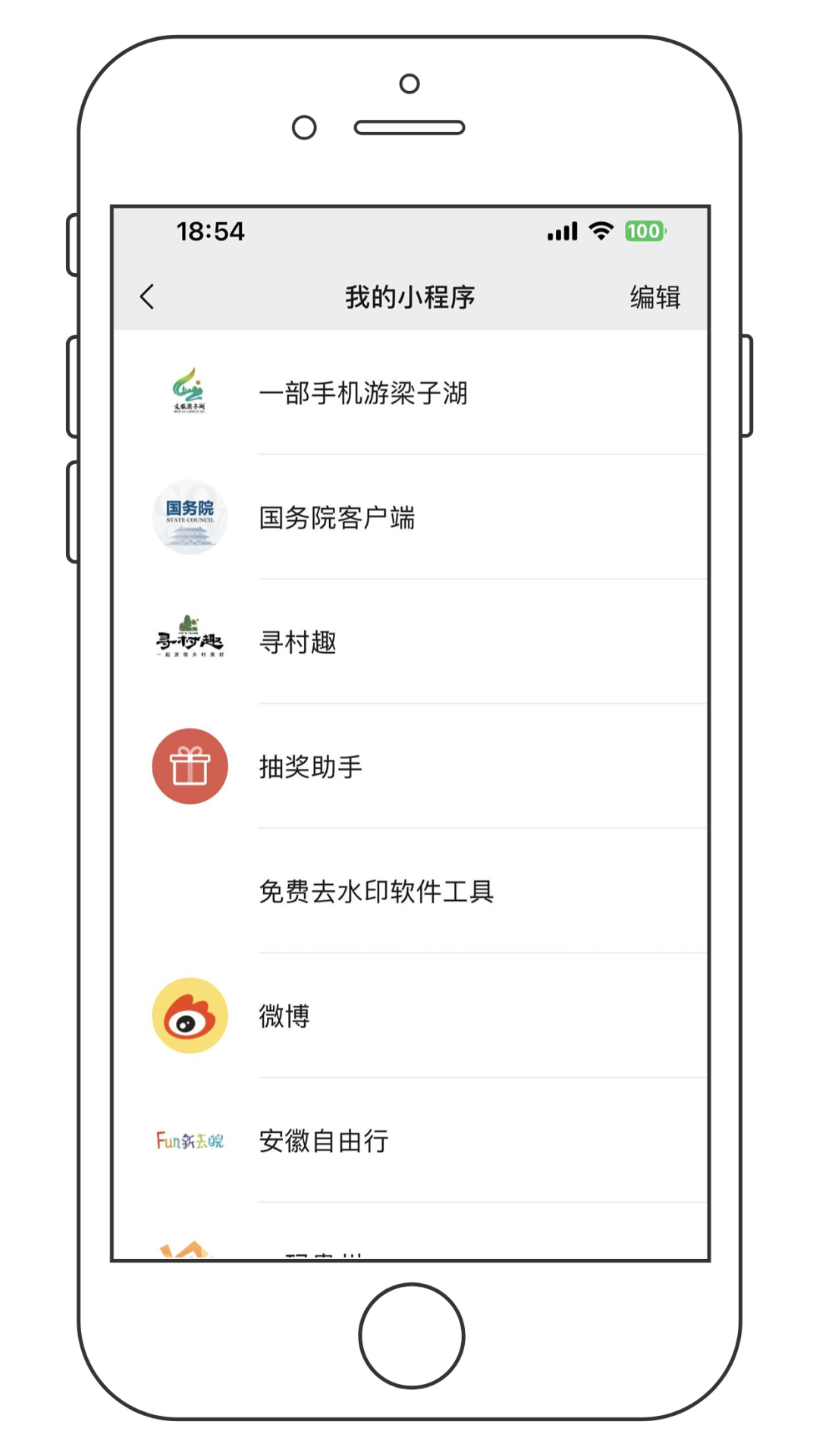
Task: Open 国务院客户端 mini program
Action: tap(337, 518)
